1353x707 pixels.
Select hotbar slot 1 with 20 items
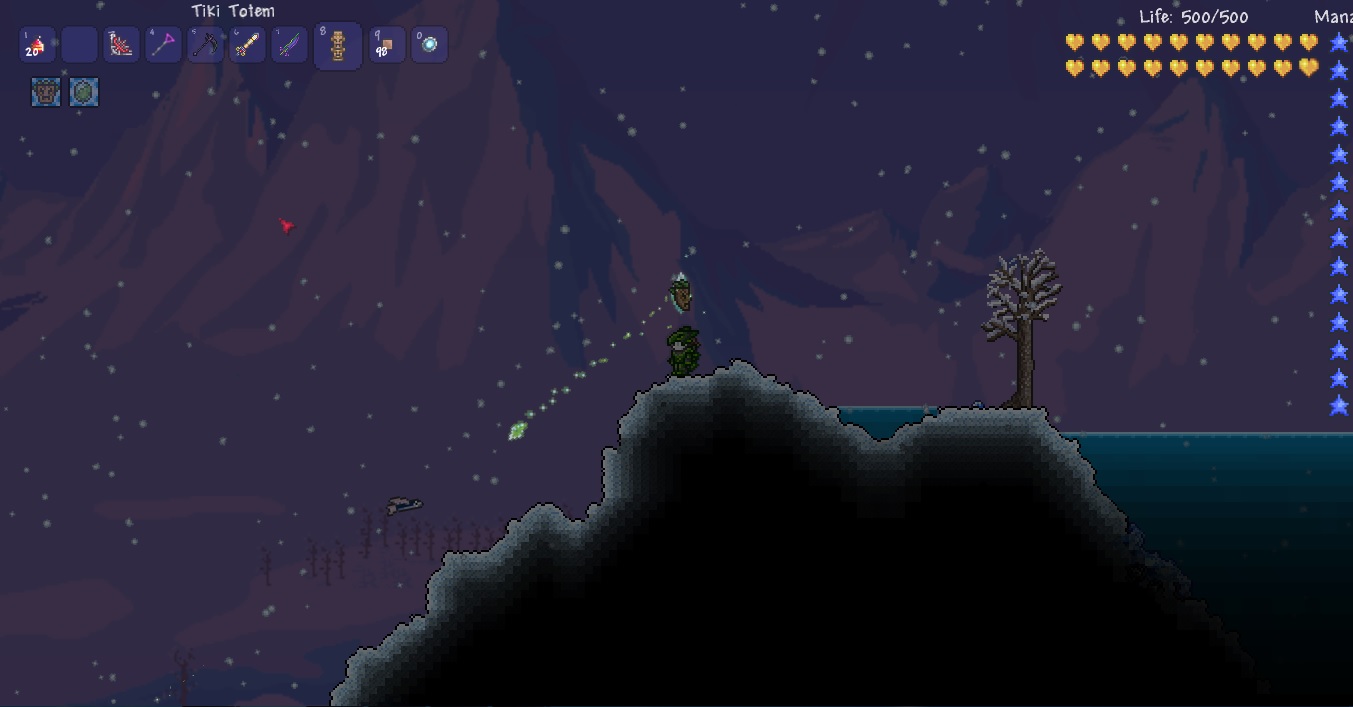37,45
